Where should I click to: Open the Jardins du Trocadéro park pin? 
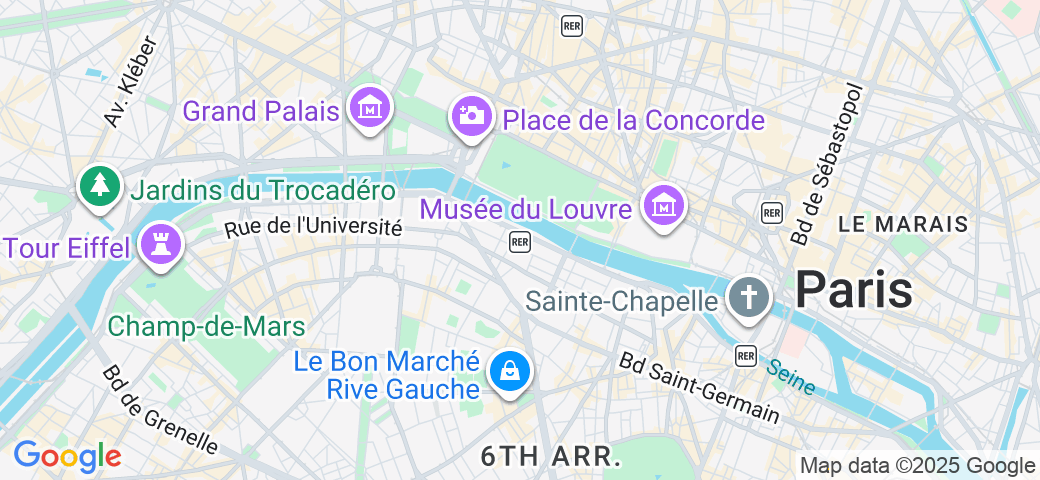tap(100, 186)
